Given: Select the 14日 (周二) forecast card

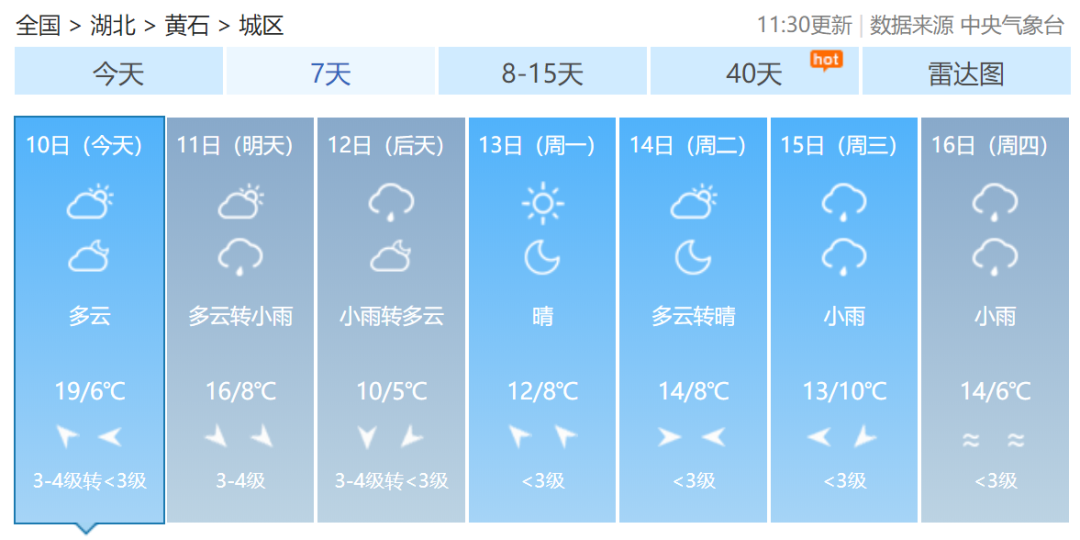Looking at the screenshot, I should tap(693, 320).
